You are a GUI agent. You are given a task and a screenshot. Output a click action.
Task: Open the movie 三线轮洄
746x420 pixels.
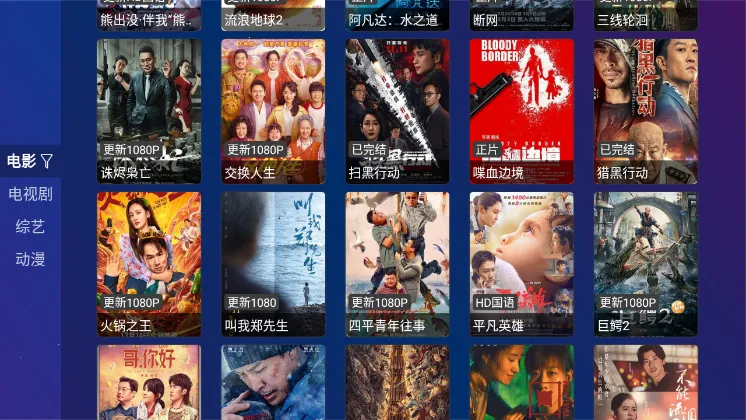645,15
